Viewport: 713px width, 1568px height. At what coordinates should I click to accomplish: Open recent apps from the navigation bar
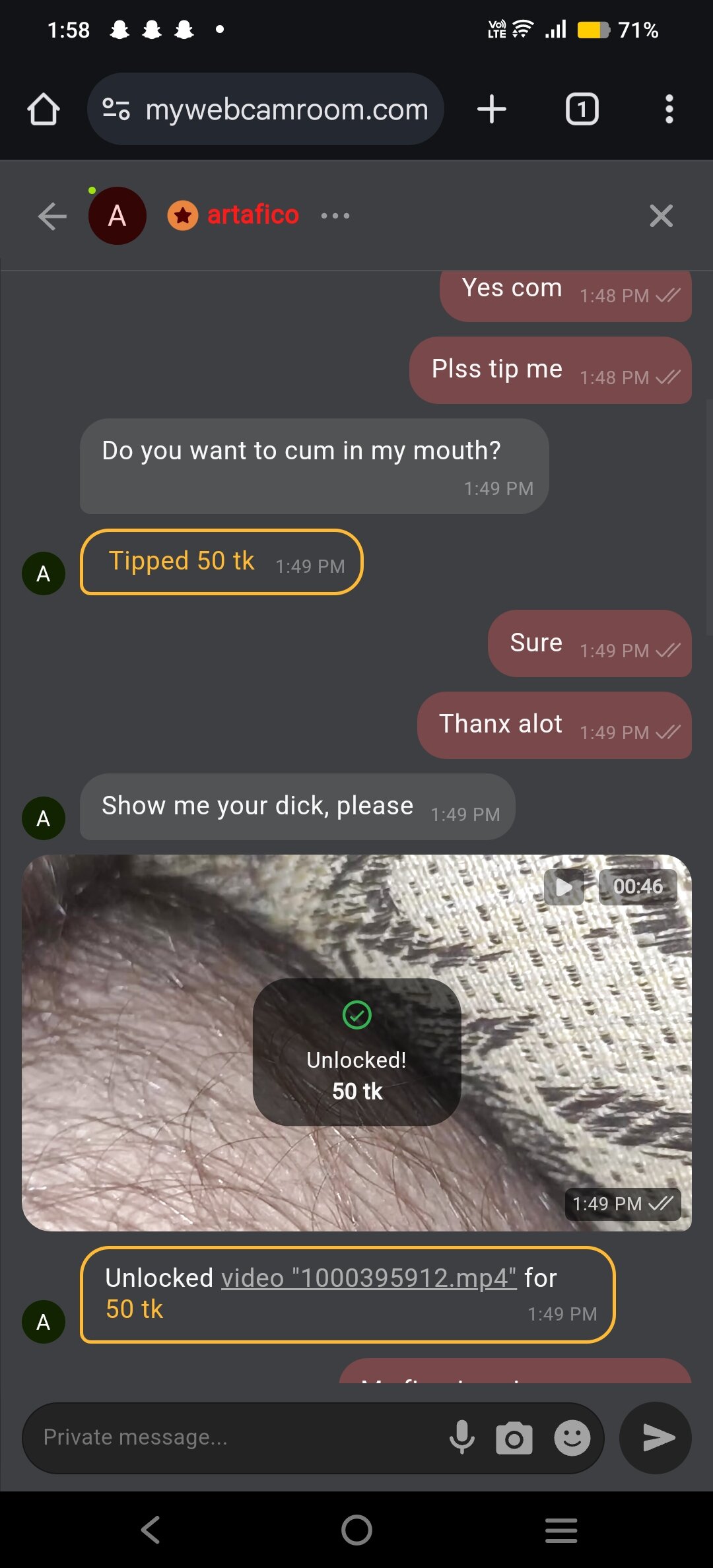point(561,1530)
